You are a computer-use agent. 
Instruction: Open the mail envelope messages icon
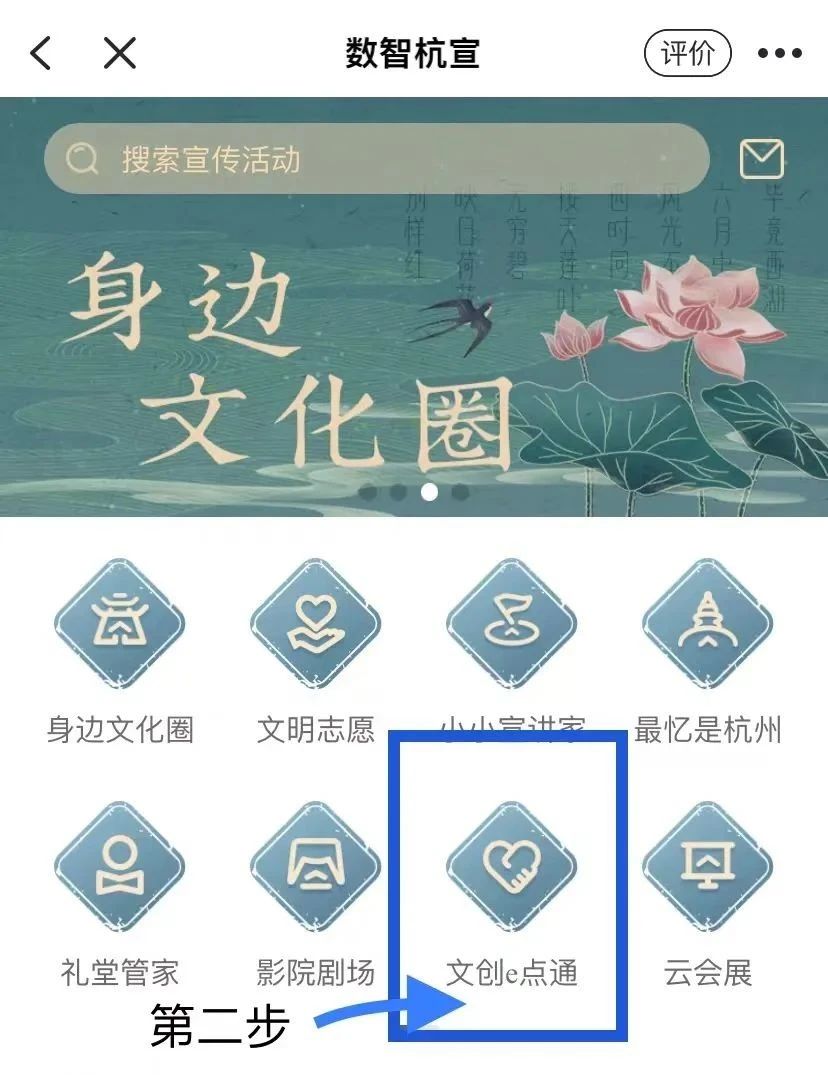tap(761, 160)
